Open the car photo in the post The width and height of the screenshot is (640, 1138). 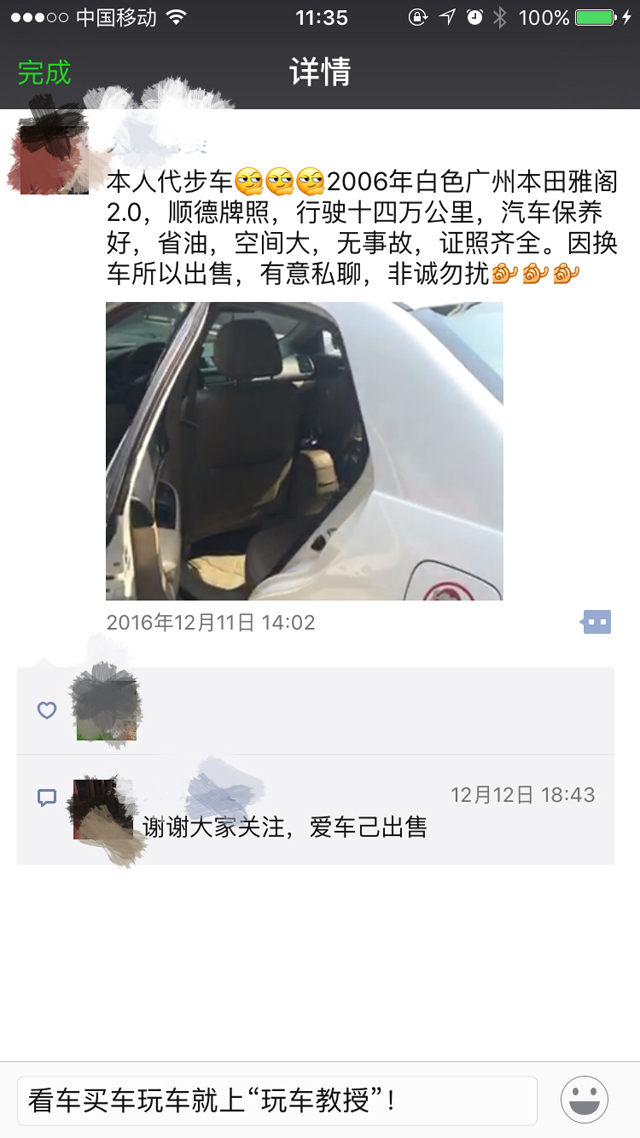[304, 451]
